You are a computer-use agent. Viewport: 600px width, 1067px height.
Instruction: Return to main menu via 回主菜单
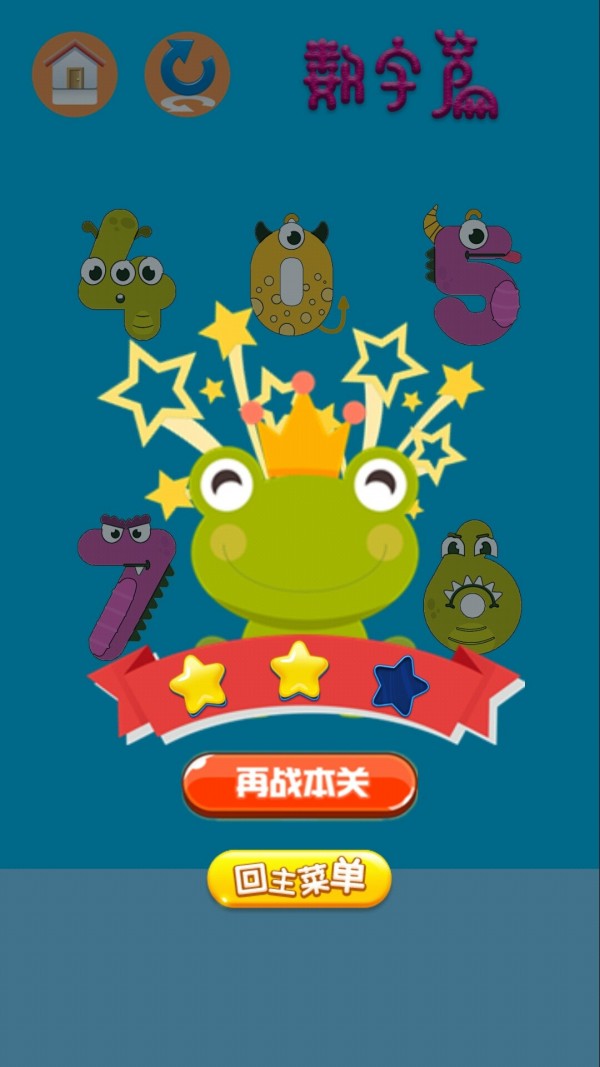click(299, 880)
